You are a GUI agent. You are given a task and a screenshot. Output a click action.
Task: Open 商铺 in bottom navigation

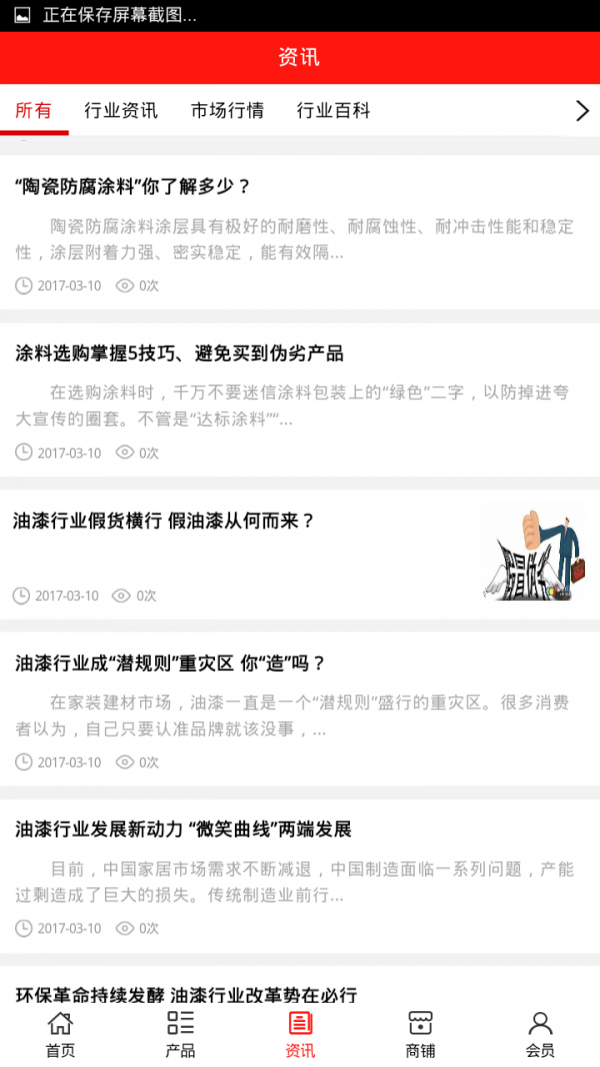tap(420, 1034)
